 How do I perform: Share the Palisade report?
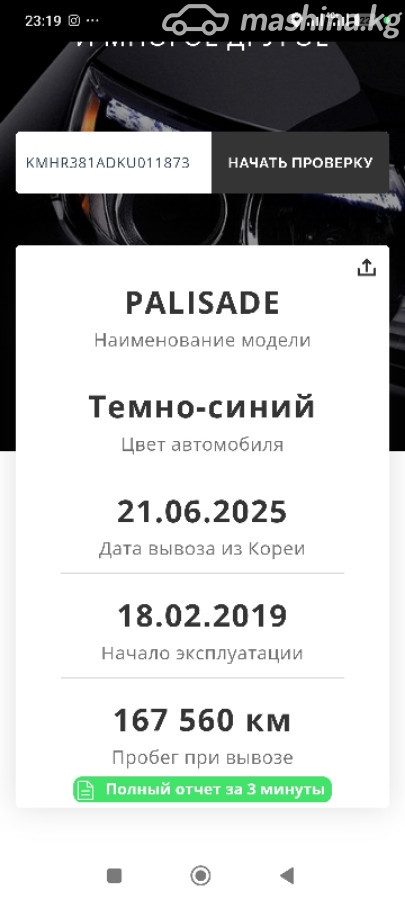[367, 267]
